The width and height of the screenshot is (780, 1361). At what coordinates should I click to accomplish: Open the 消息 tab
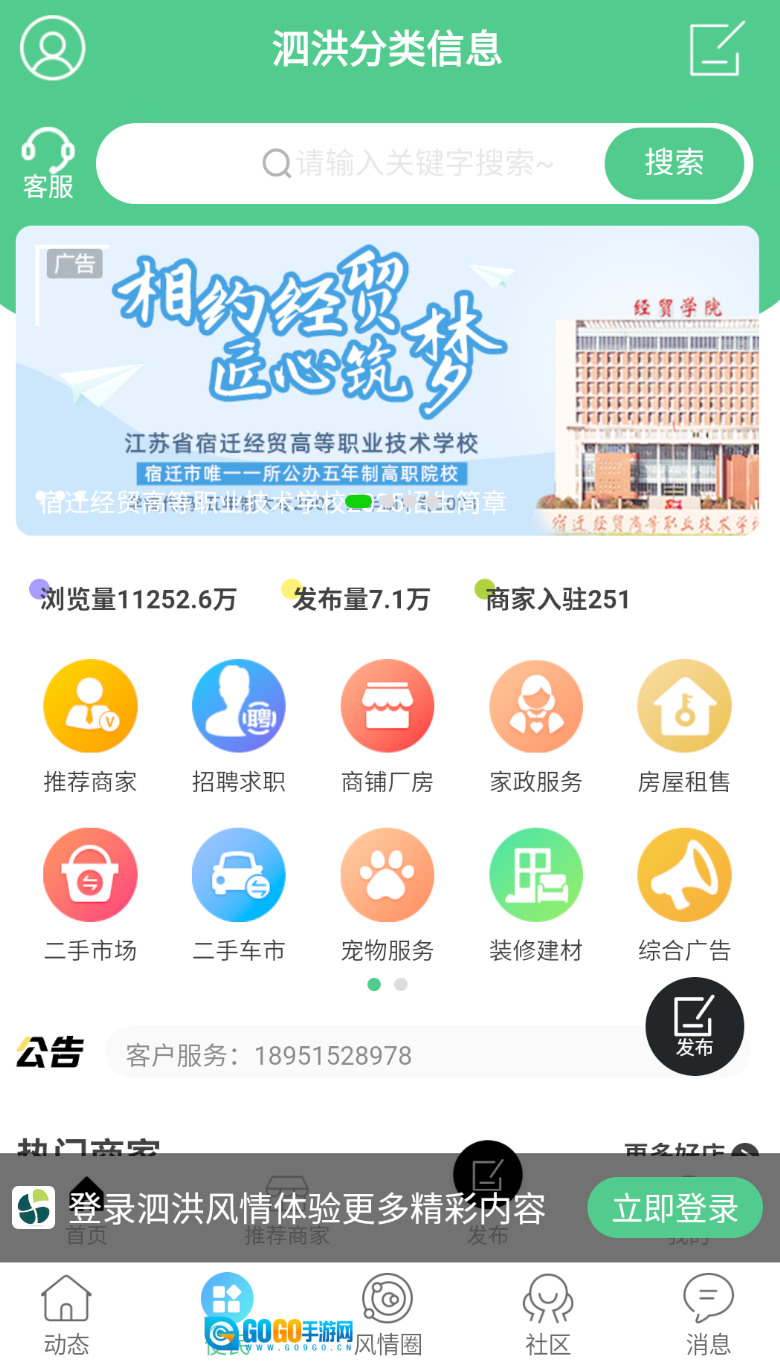click(x=708, y=1314)
